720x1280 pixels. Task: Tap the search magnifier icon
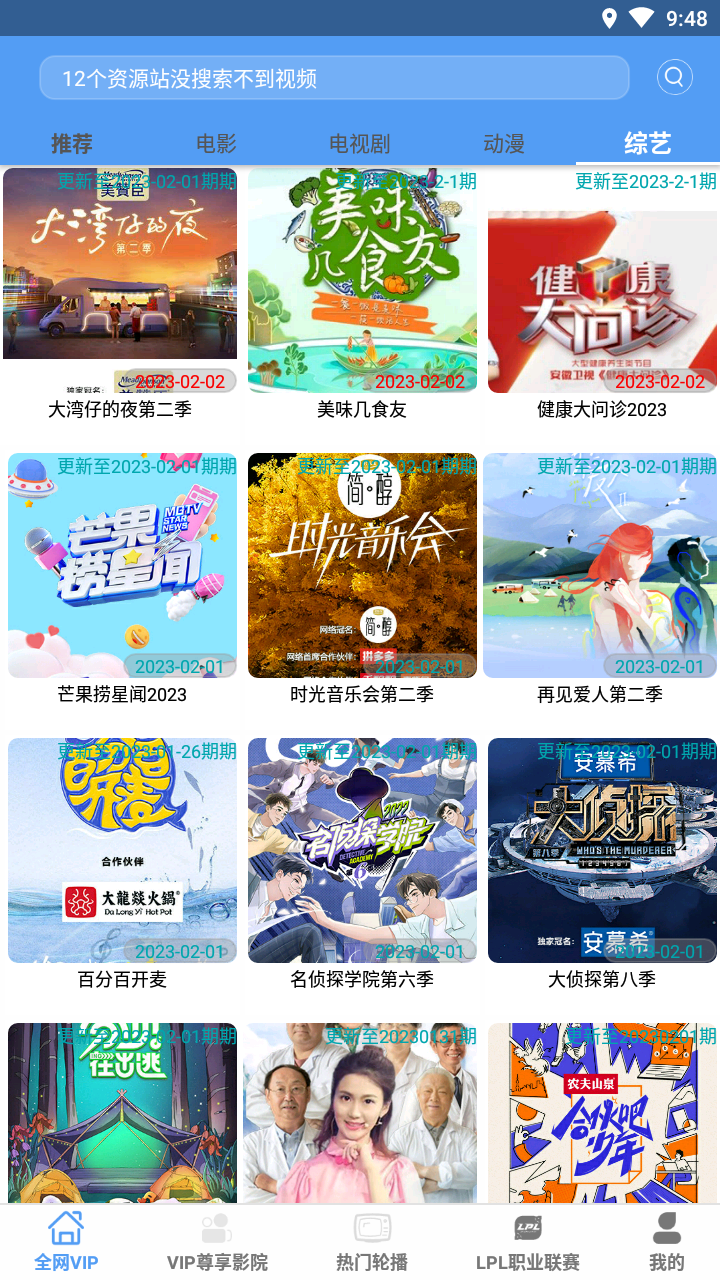(675, 77)
